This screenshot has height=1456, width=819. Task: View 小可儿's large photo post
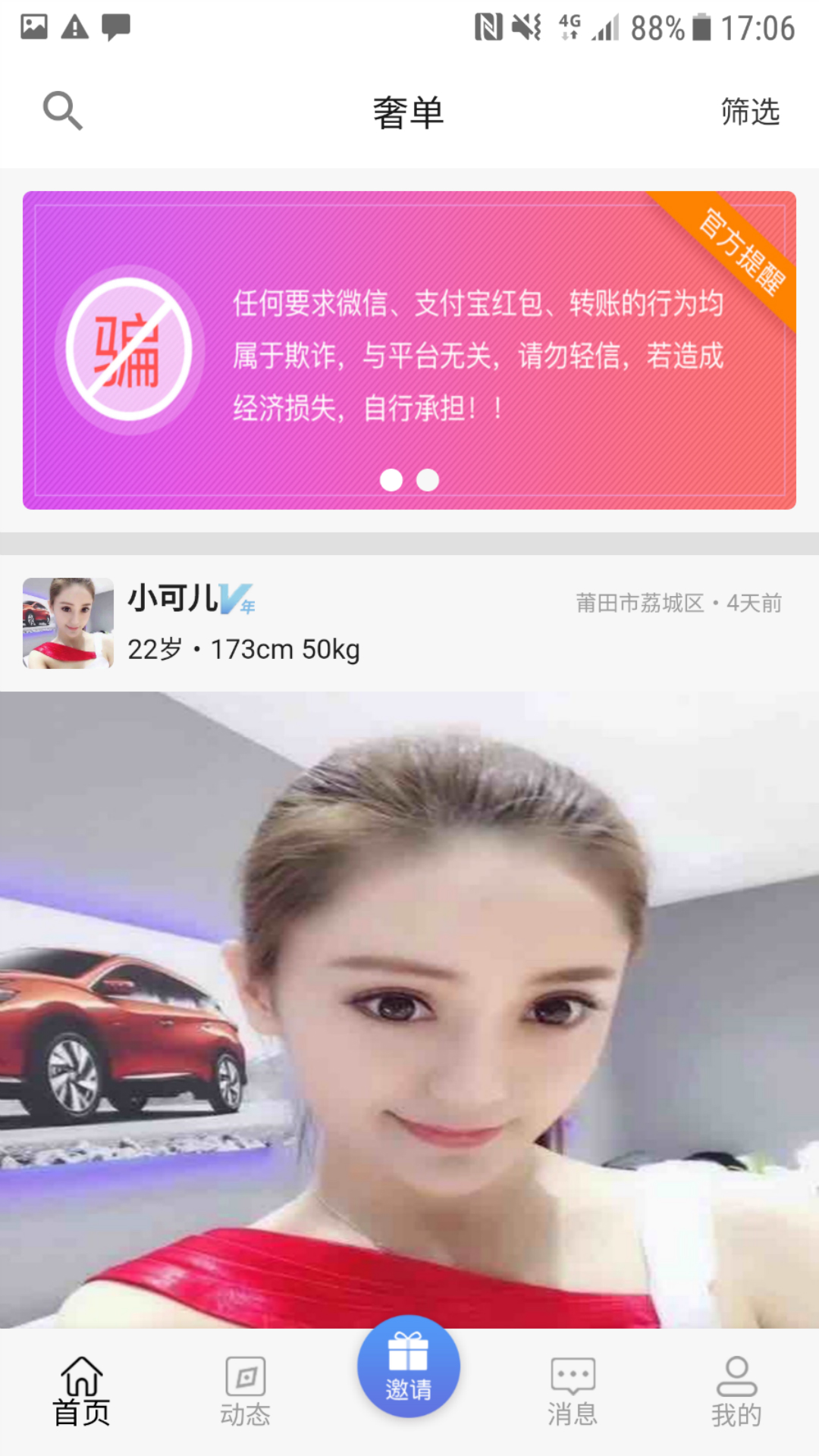pyautogui.click(x=409, y=1009)
